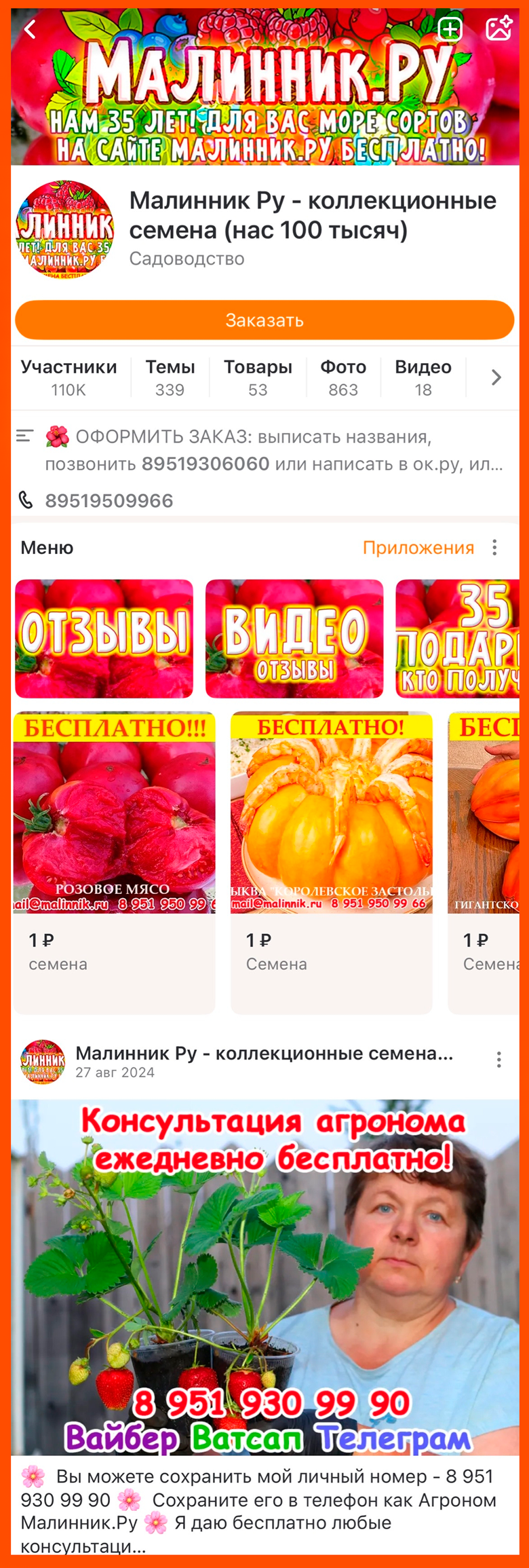The image size is (529, 1568).
Task: Open the ВИДЕО ОТЗЫВЫ menu tile
Action: 294,638
